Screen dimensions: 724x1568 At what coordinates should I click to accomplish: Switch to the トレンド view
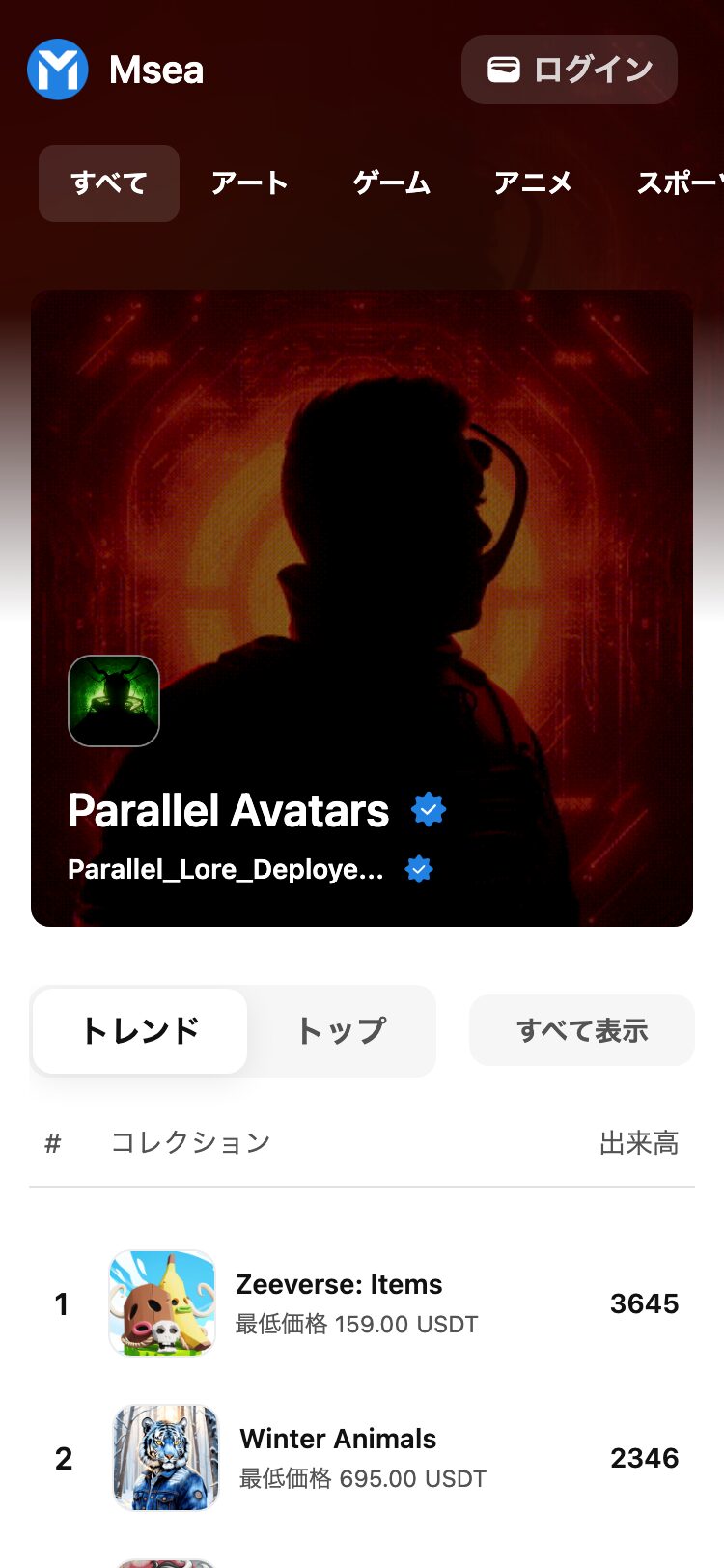tap(140, 1030)
